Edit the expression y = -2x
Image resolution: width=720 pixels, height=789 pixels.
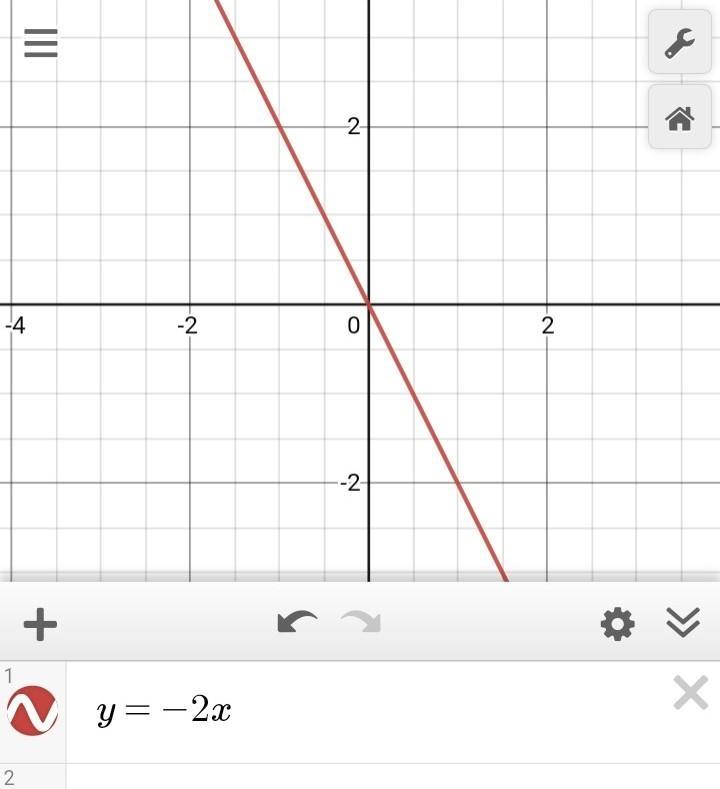(300, 711)
